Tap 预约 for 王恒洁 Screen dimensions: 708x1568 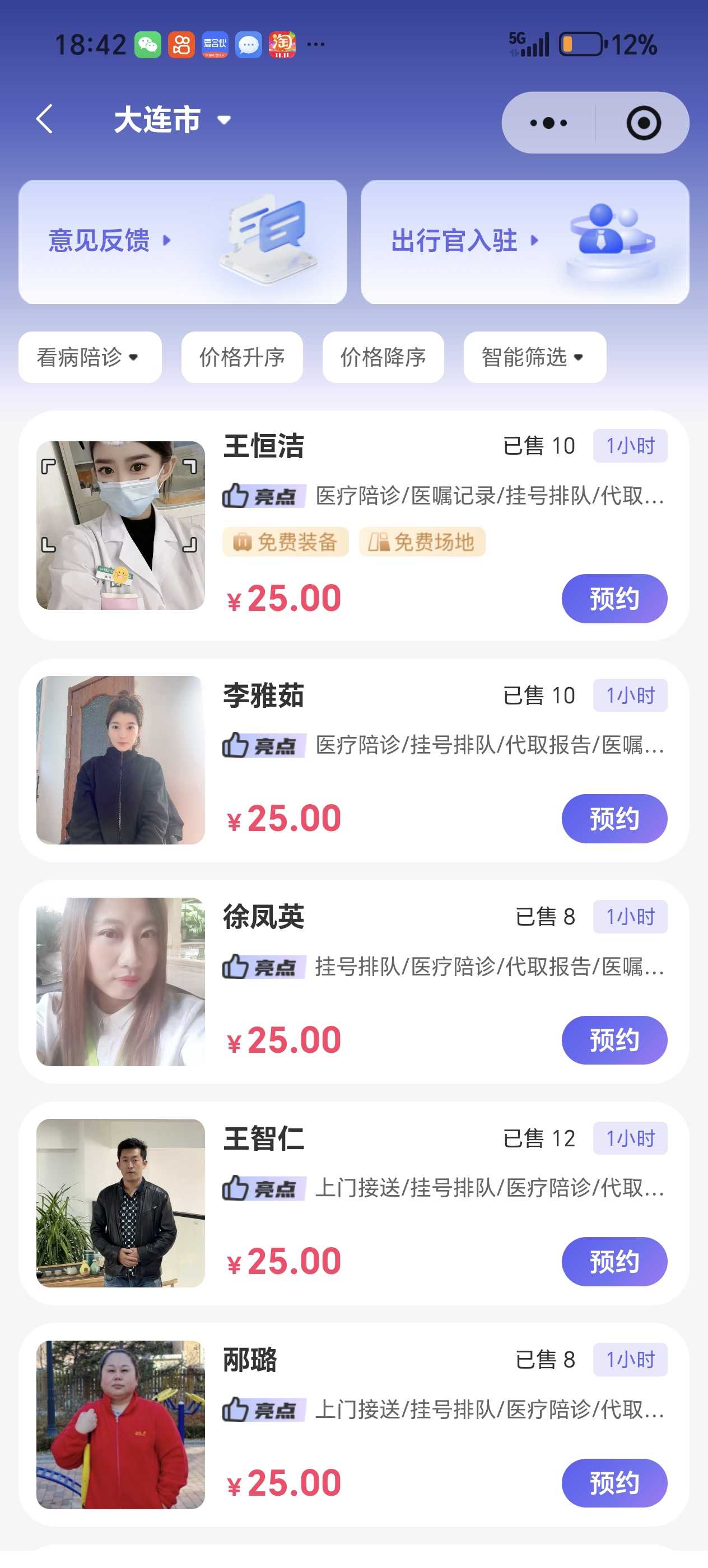[x=614, y=598]
